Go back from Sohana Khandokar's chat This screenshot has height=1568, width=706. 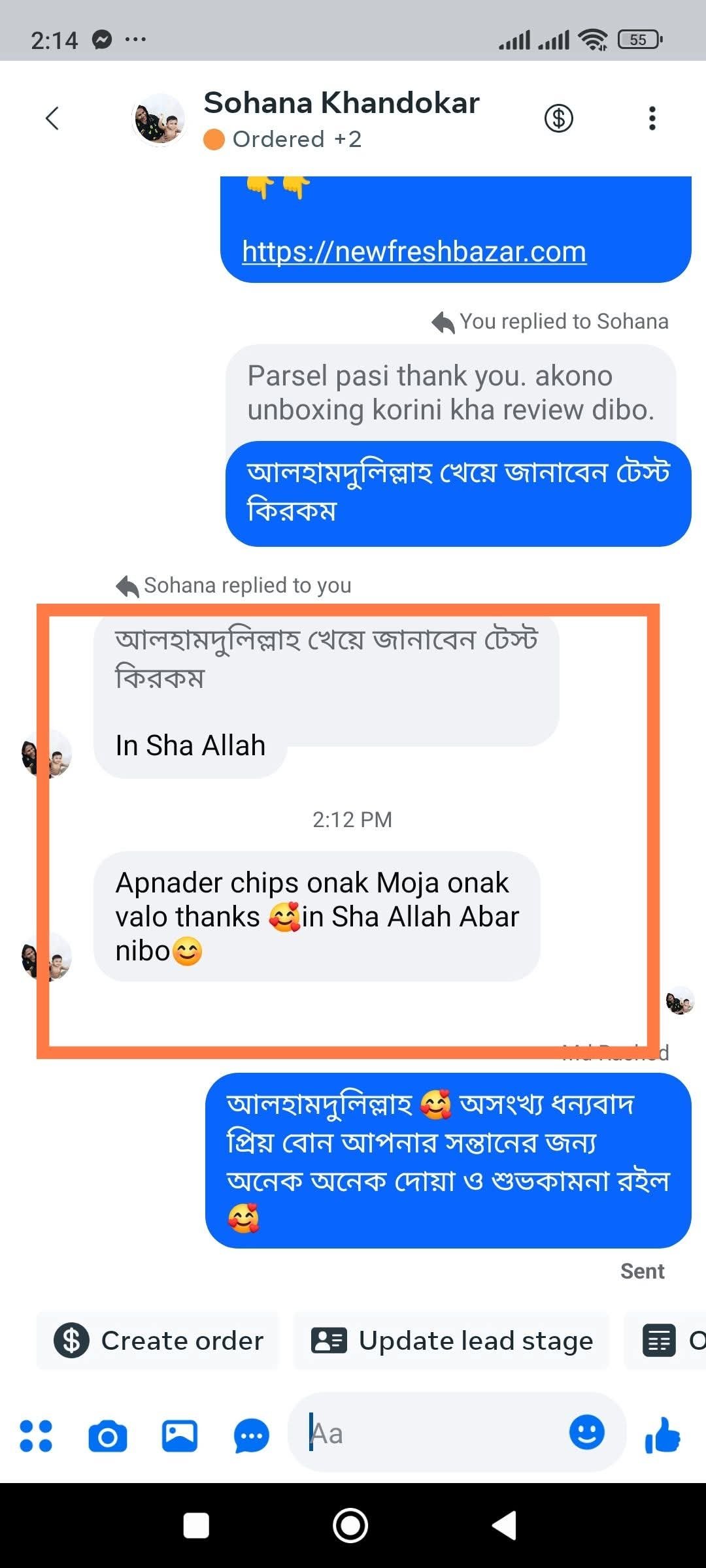click(x=52, y=118)
